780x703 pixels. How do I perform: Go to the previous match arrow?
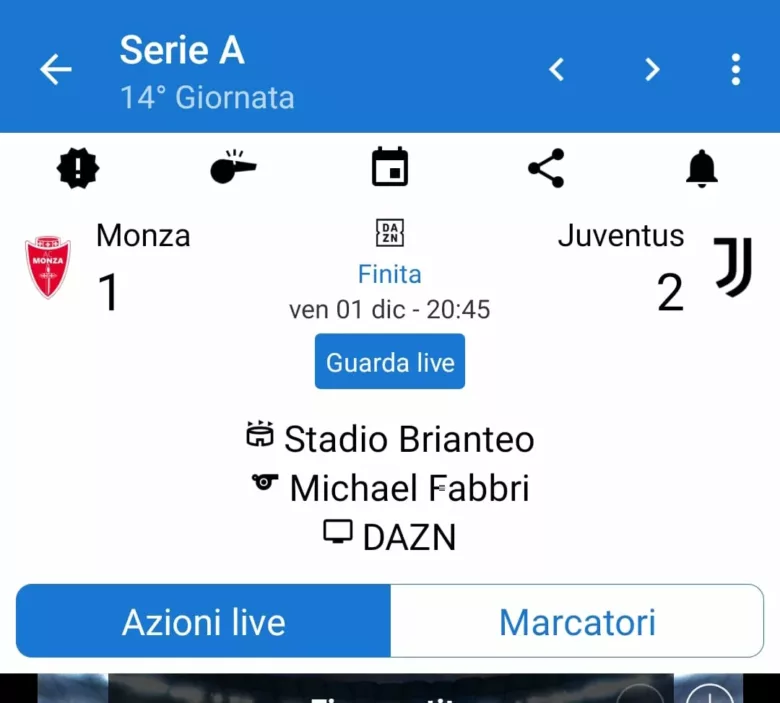[557, 69]
